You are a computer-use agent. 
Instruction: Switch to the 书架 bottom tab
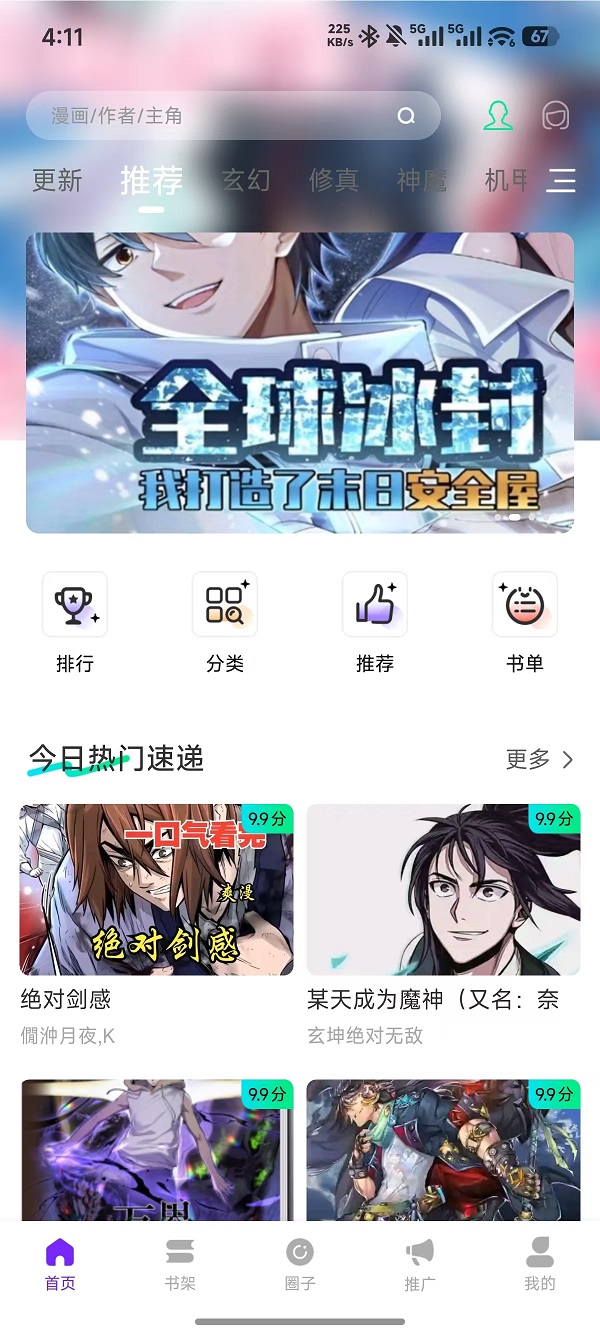180,1264
